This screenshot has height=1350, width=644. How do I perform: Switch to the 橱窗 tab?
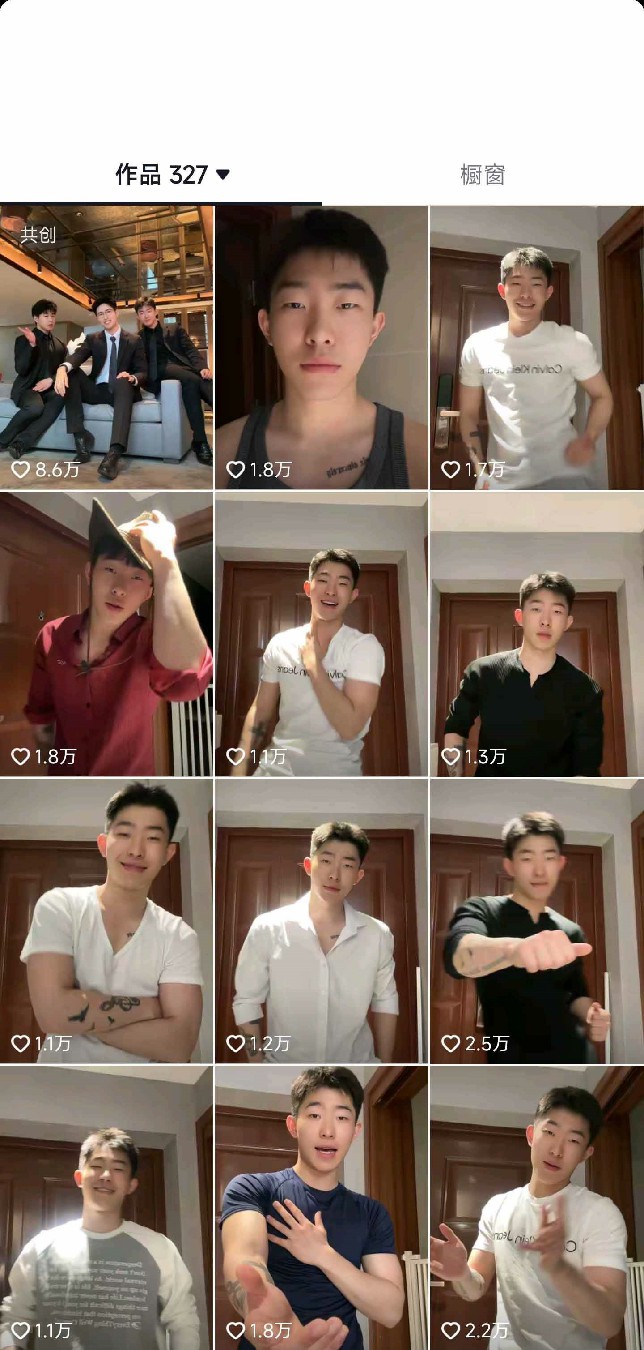point(482,175)
